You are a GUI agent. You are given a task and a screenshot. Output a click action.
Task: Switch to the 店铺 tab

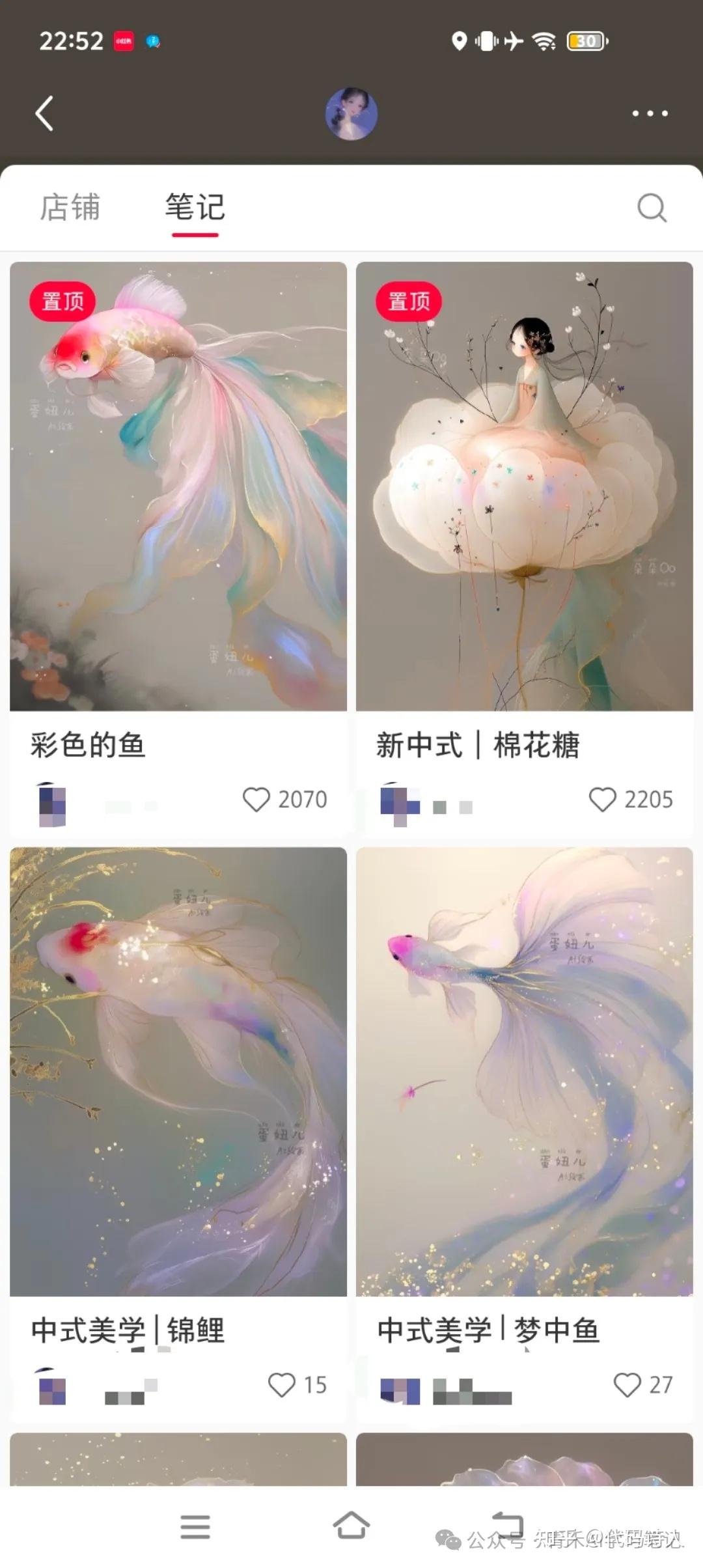point(69,208)
